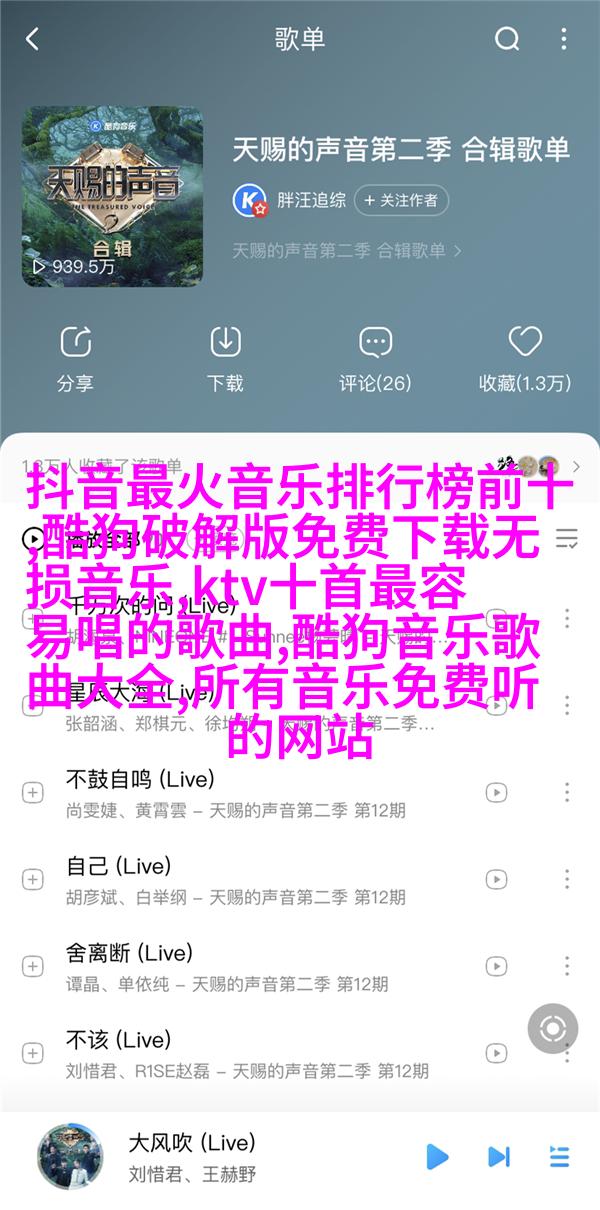Open the comments (26)
This screenshot has width=600, height=1210.
point(375,357)
